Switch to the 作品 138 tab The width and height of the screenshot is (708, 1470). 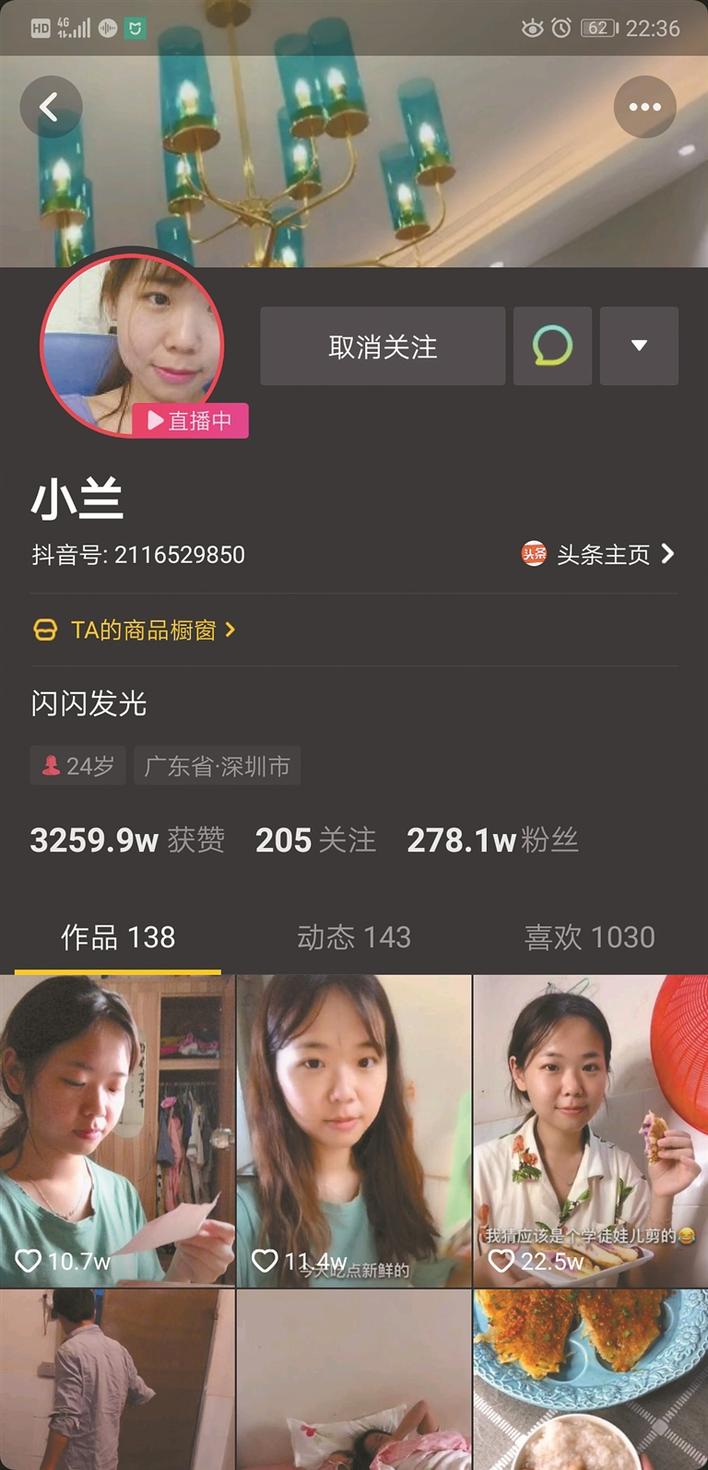pos(118,937)
